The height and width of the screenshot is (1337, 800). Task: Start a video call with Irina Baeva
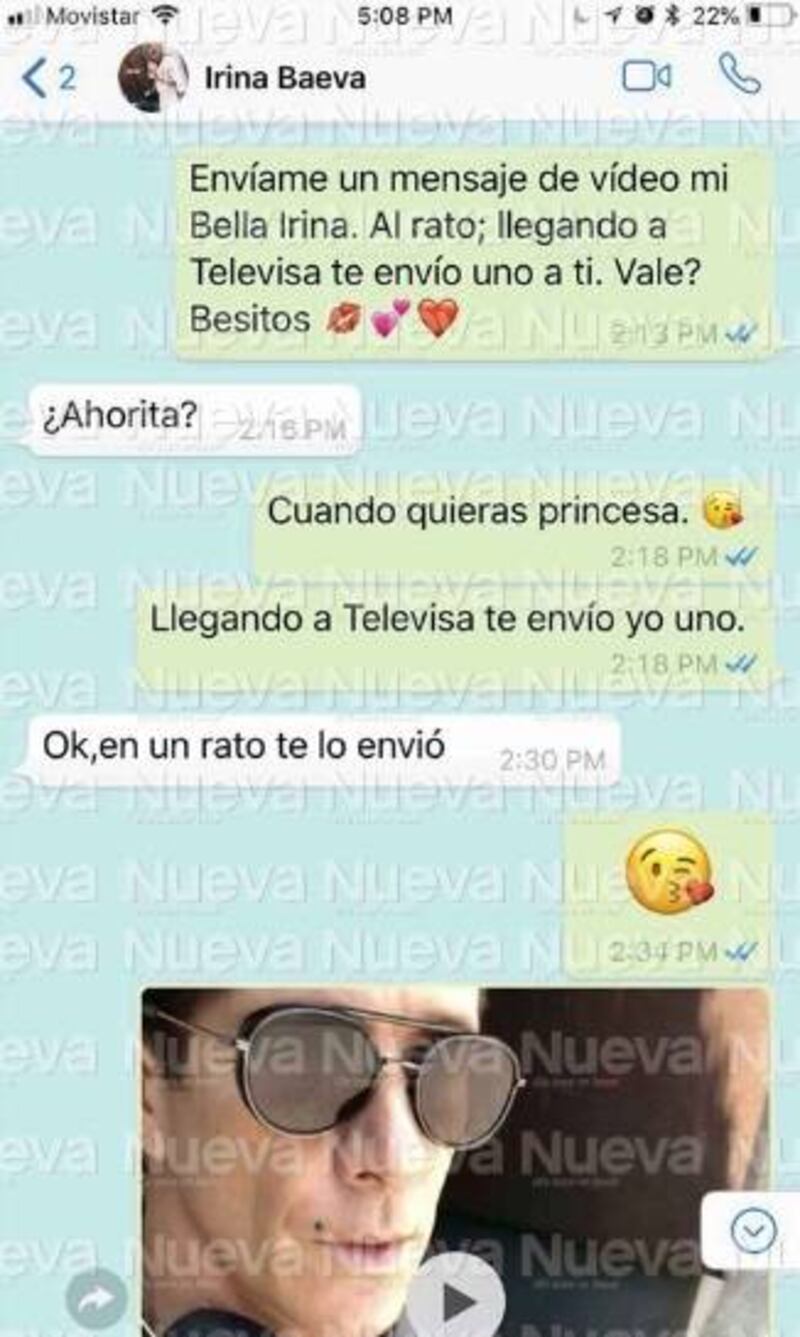646,77
